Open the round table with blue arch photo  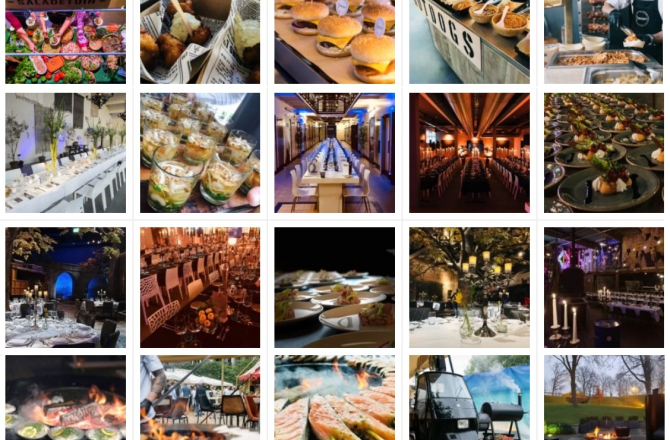(x=65, y=287)
